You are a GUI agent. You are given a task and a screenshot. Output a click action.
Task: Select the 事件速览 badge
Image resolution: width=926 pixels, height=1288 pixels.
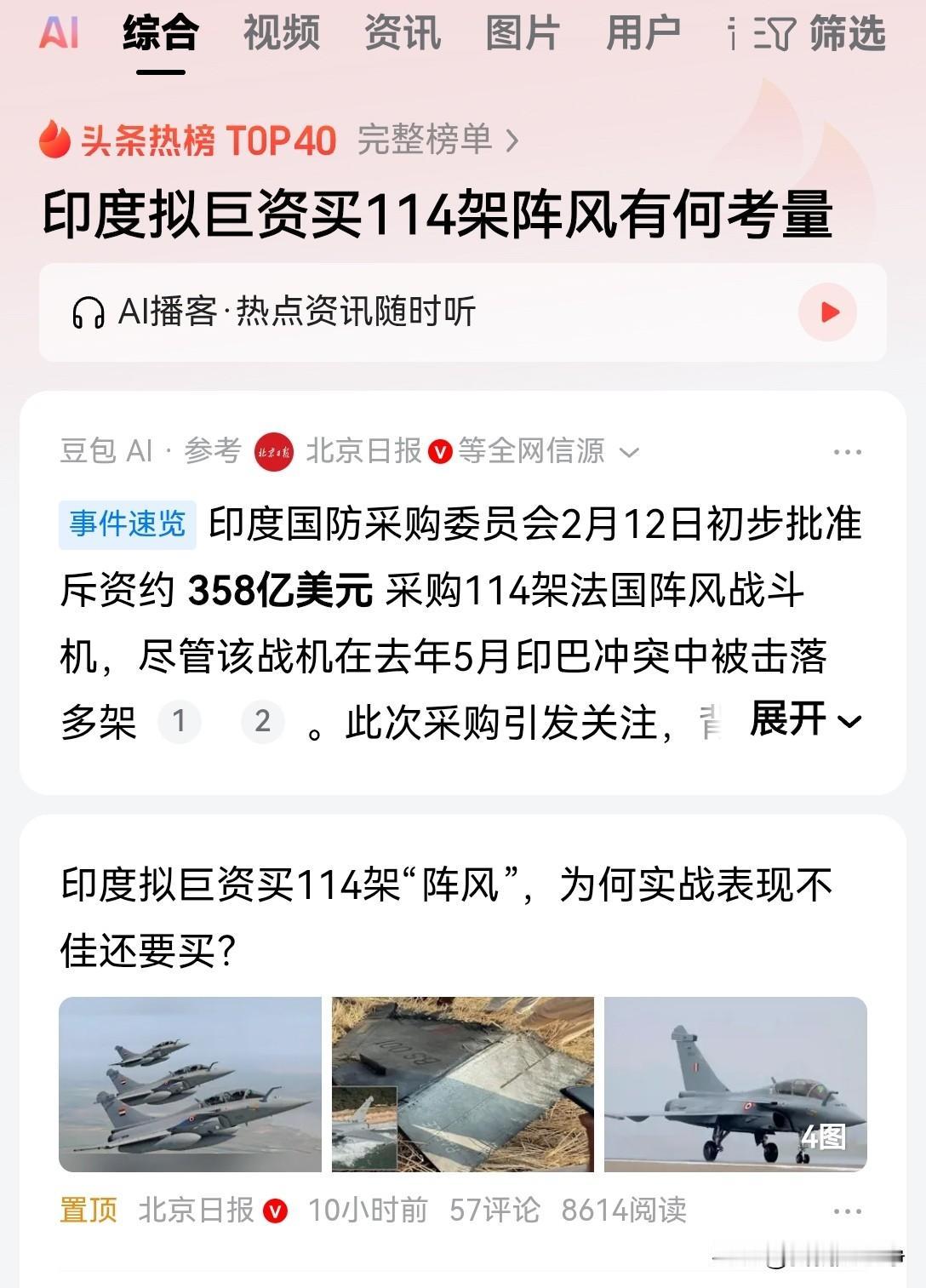(125, 525)
